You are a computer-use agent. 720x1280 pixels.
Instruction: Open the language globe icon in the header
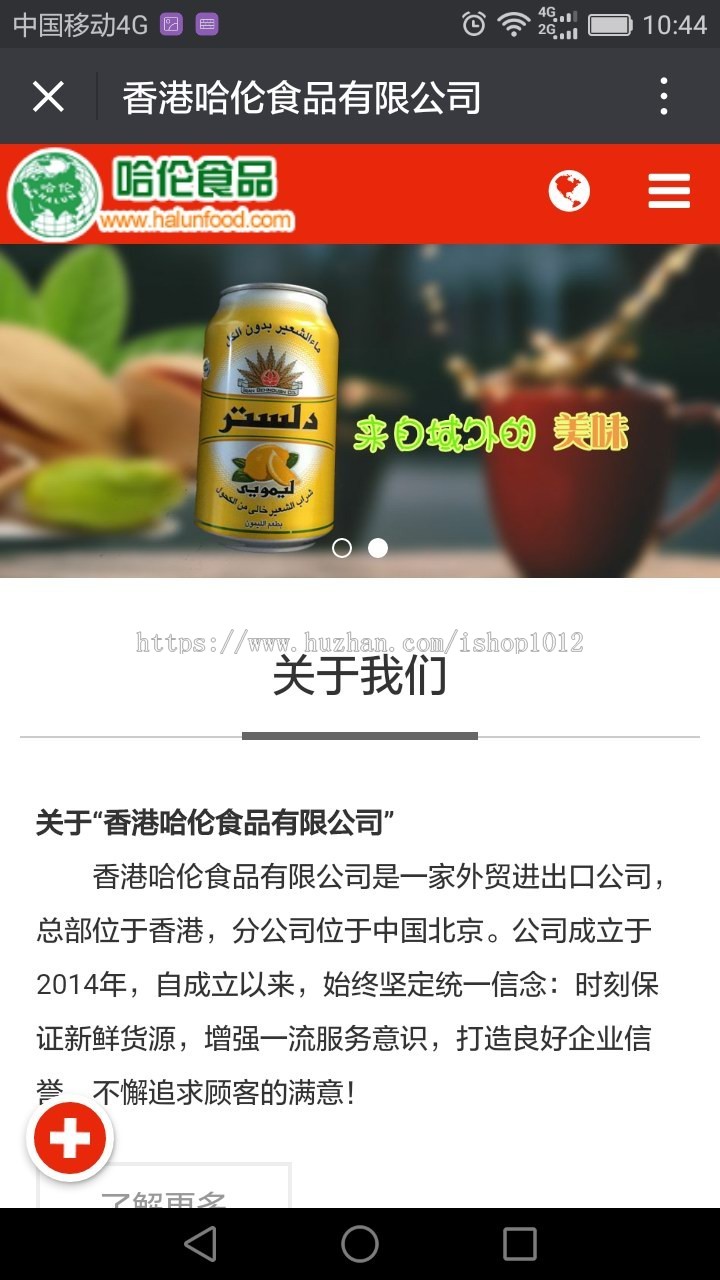[x=569, y=189]
